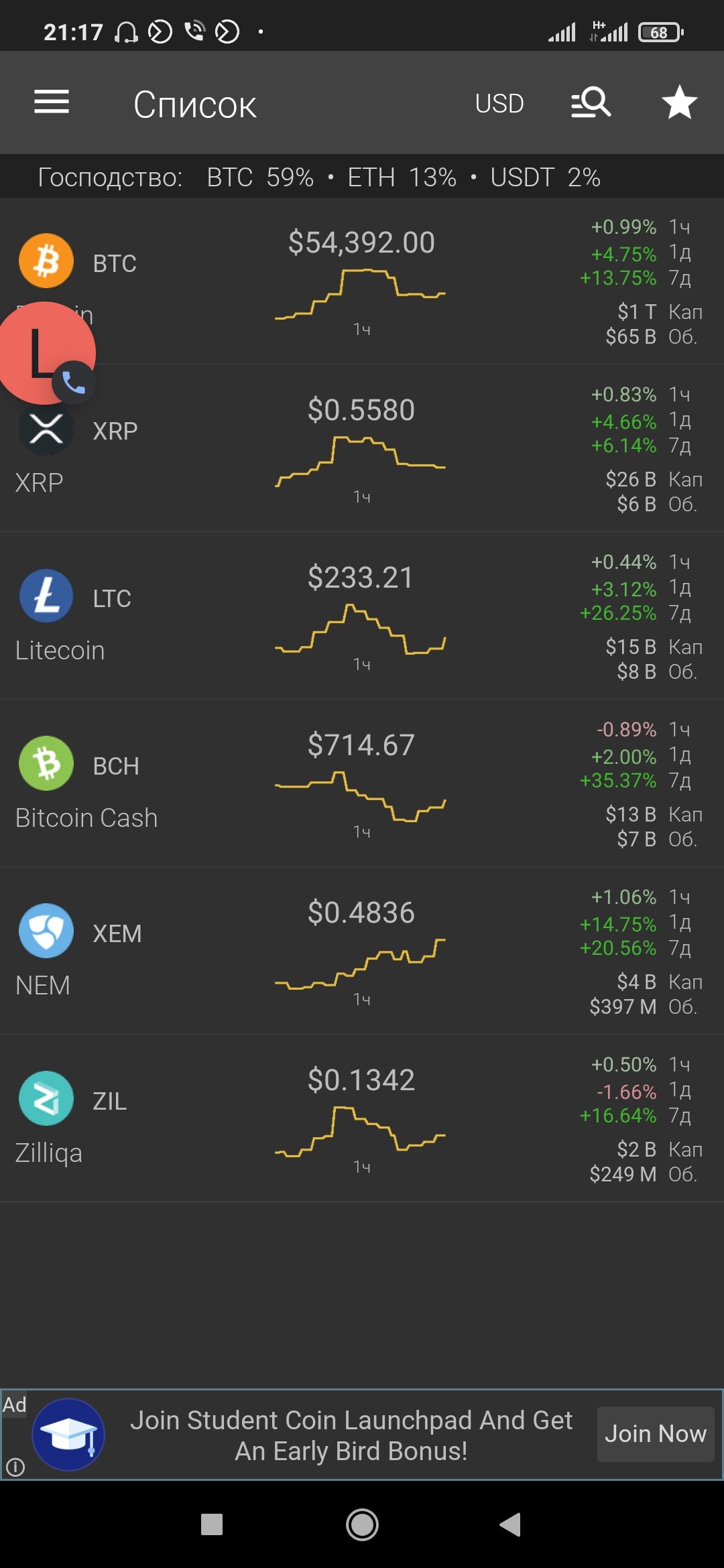Open the Litecoin row
The image size is (724, 1568).
click(362, 616)
